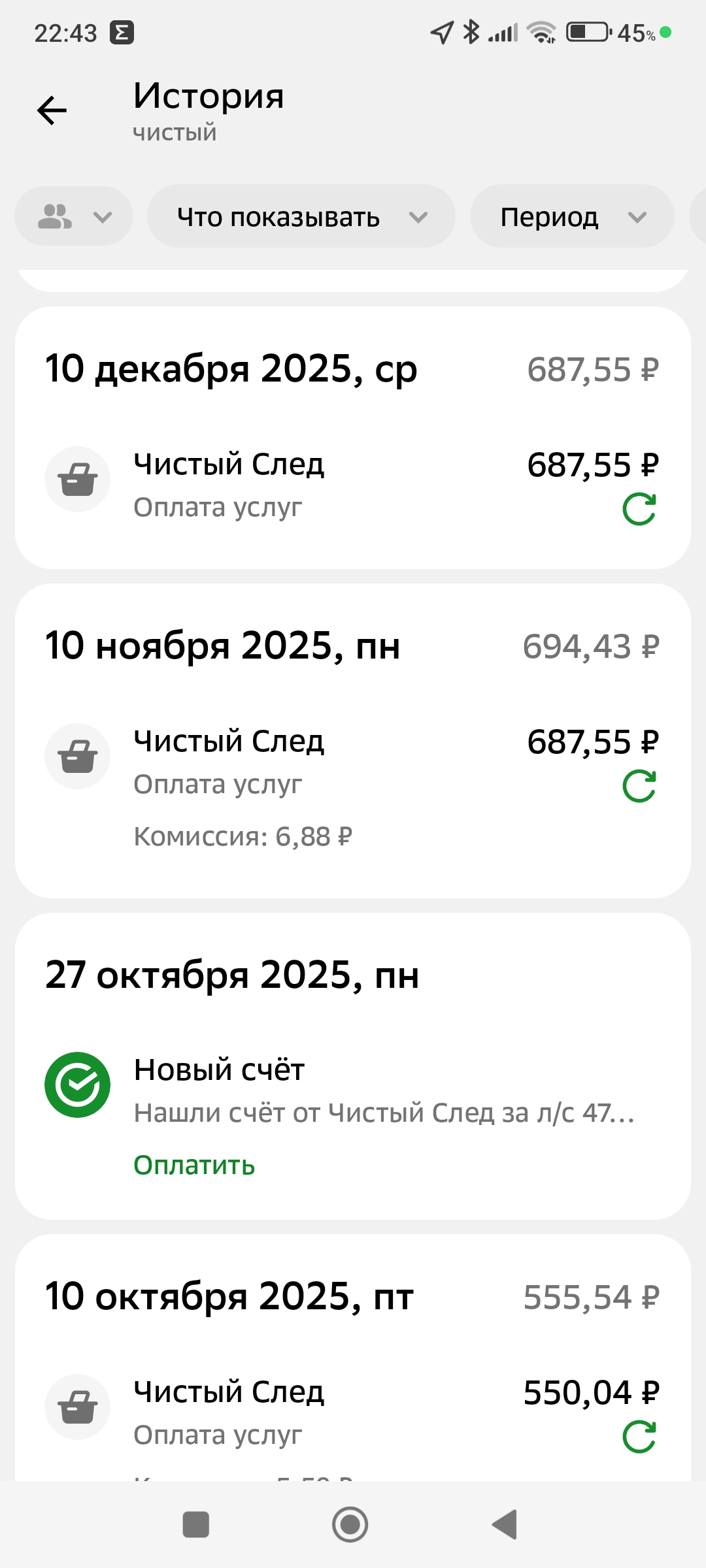Expand the Что показывать filter
The image size is (706, 1568).
pos(301,217)
